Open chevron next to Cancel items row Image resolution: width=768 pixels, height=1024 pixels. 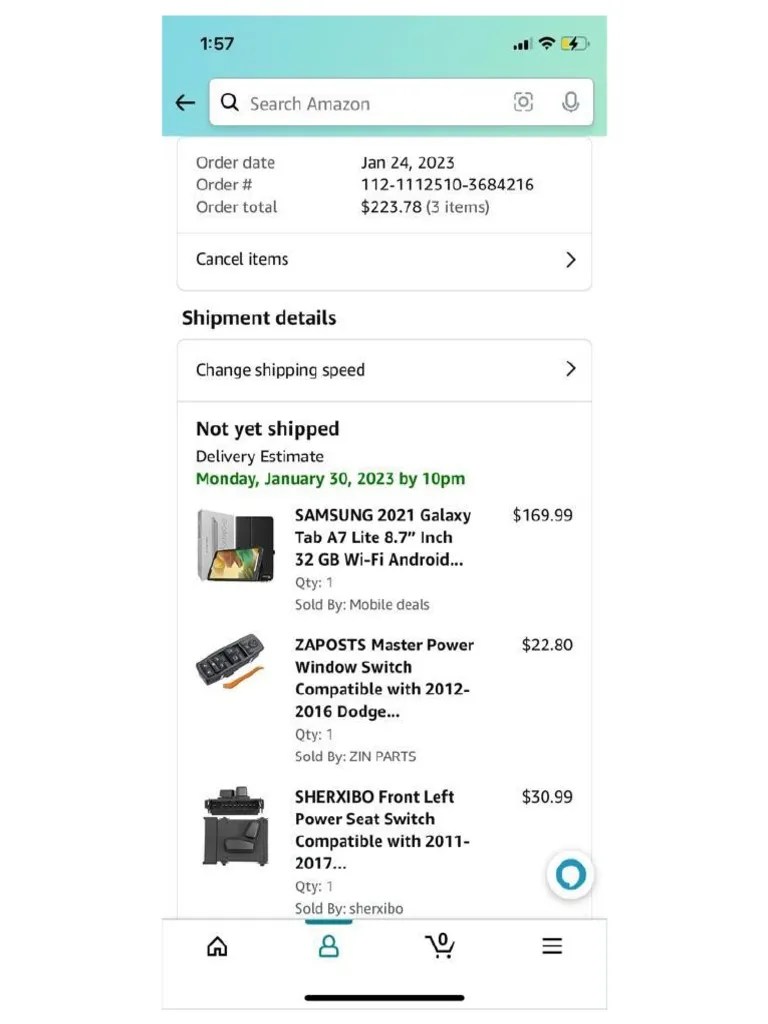570,259
